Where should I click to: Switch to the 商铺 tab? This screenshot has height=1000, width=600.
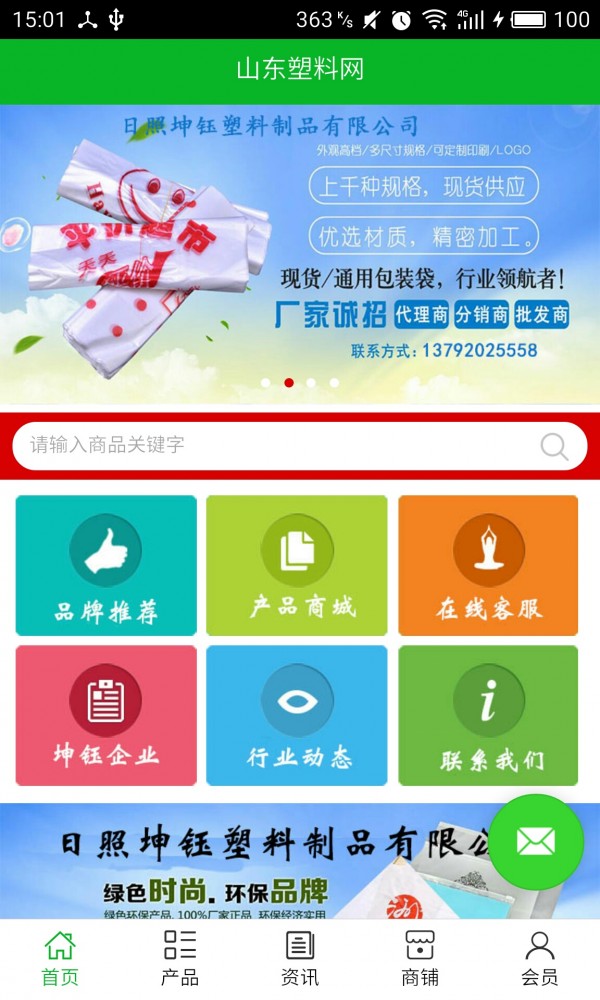(x=420, y=959)
